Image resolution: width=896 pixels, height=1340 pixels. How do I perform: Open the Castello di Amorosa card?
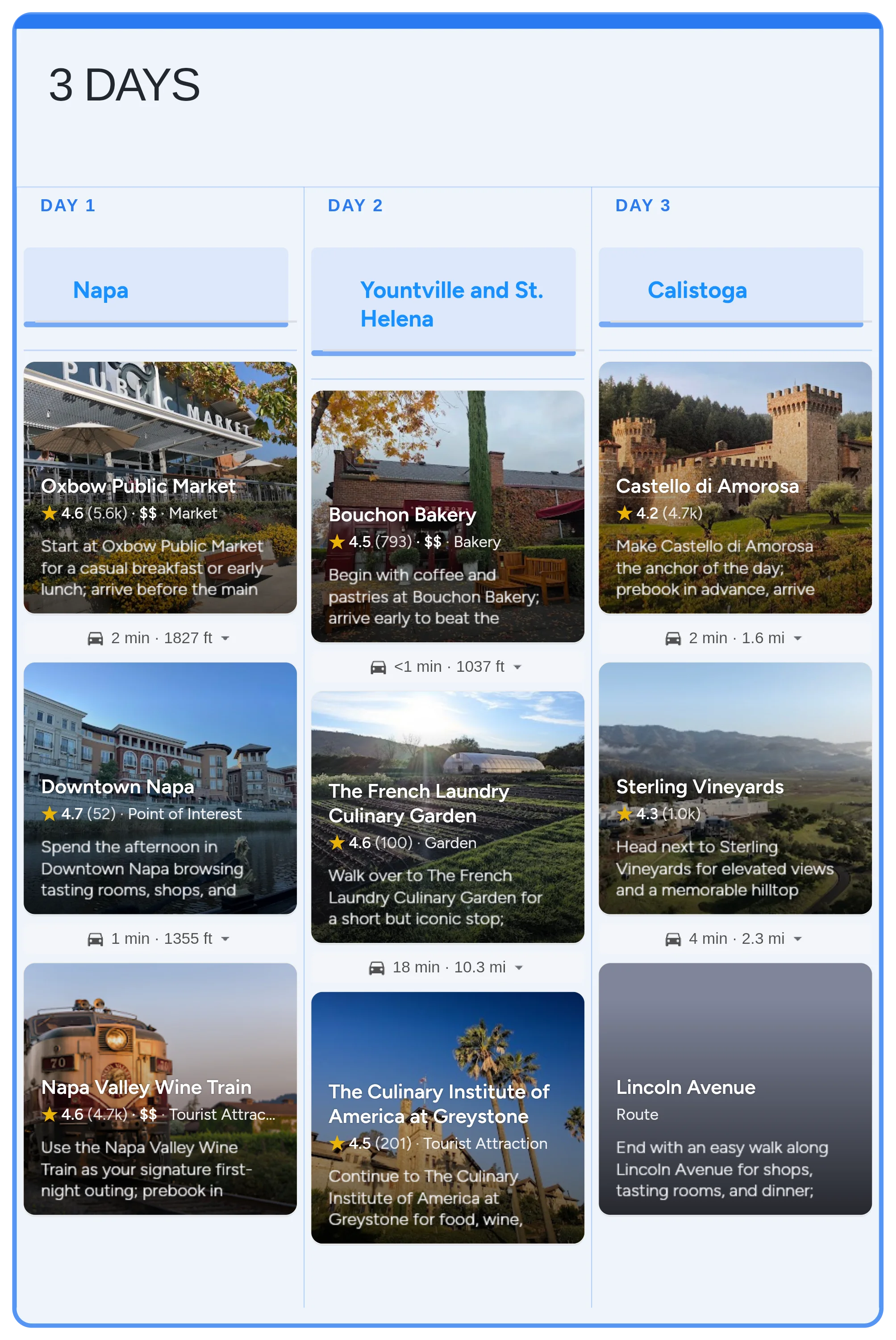click(x=735, y=487)
